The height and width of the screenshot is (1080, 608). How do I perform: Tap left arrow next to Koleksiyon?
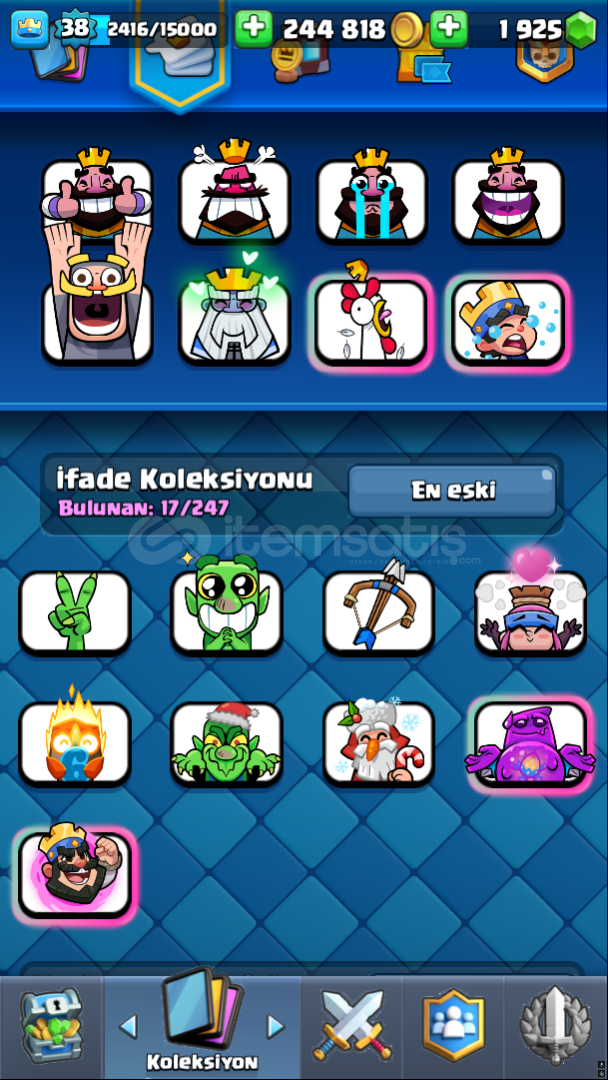(x=128, y=1027)
